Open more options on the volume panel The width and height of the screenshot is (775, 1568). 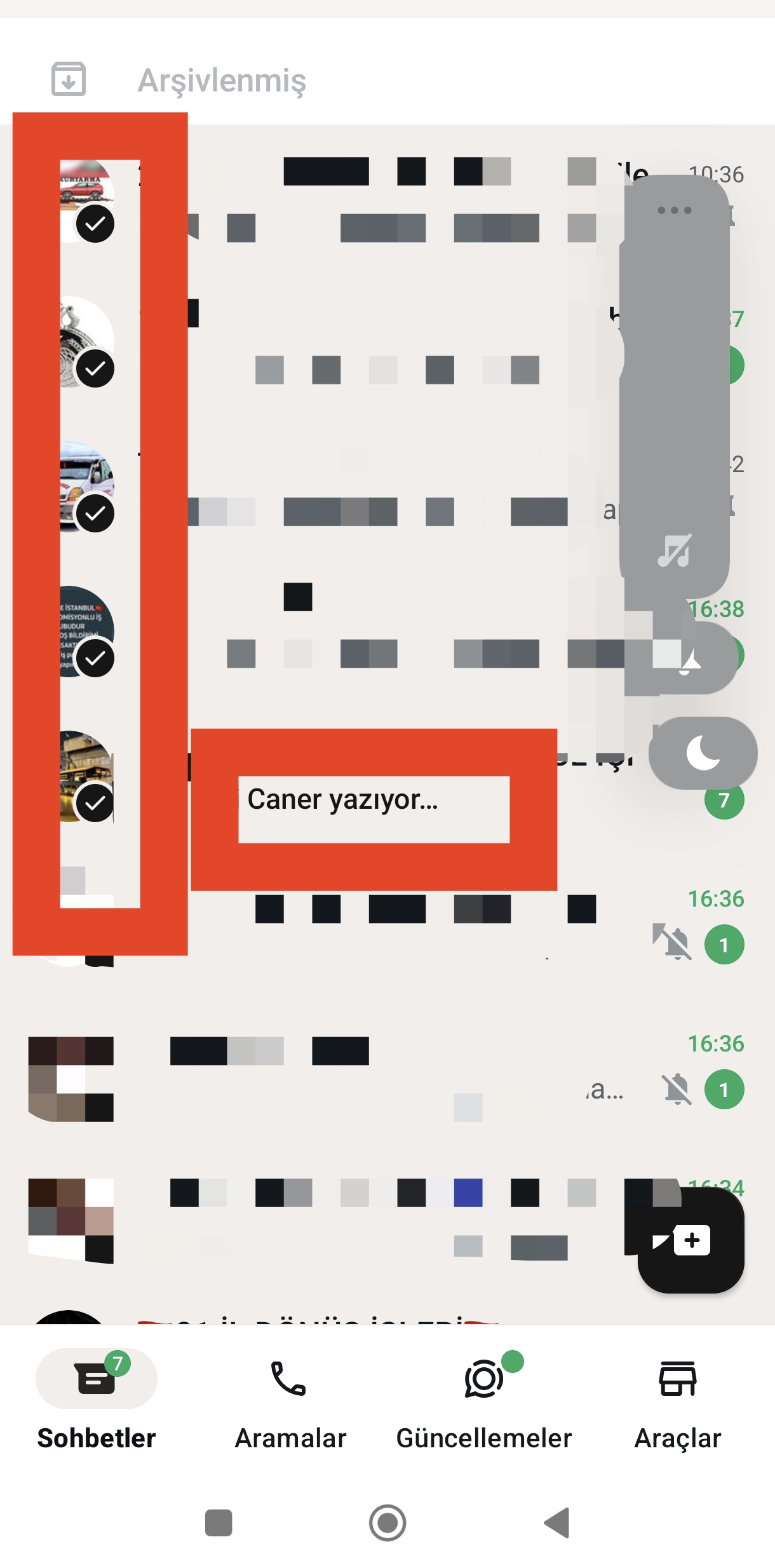click(674, 210)
